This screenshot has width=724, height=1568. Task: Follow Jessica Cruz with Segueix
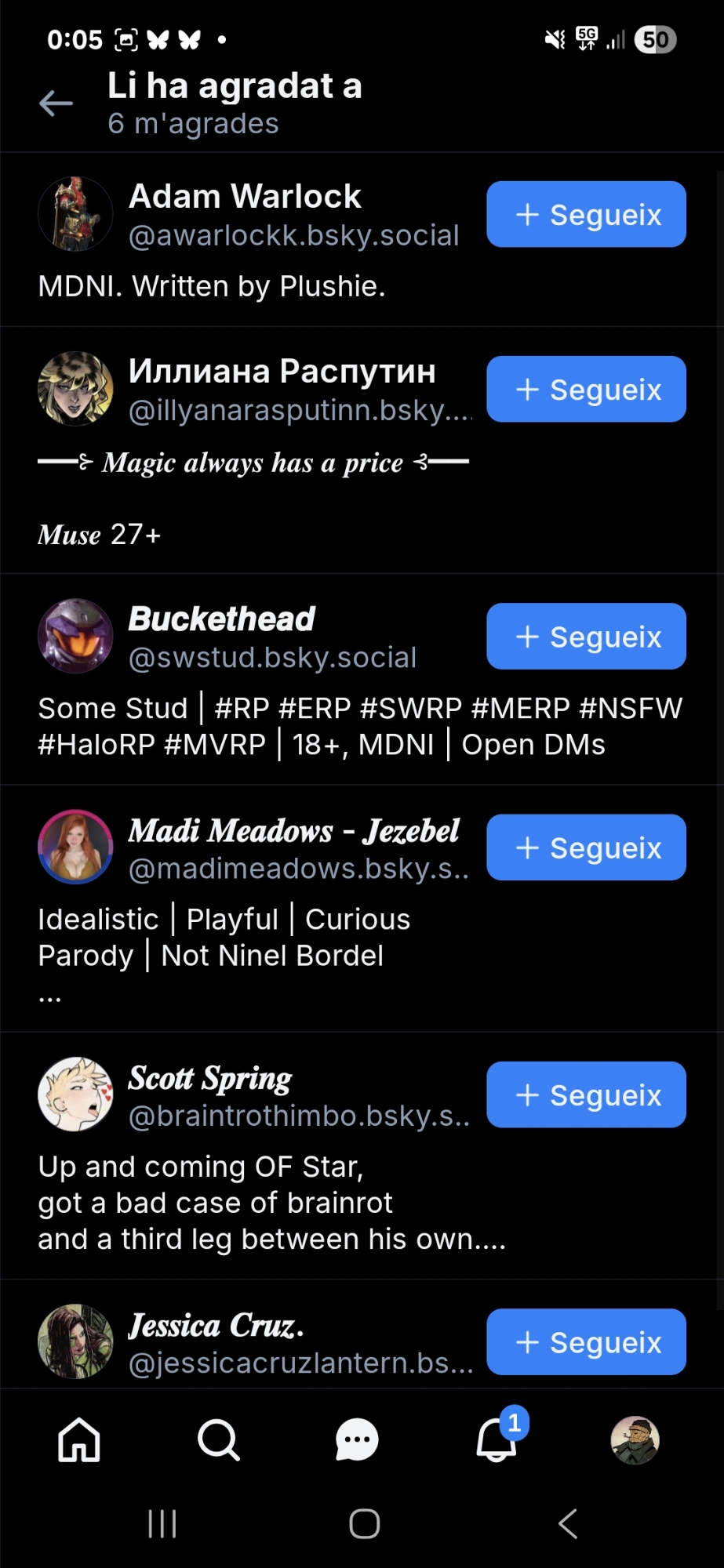click(586, 1341)
